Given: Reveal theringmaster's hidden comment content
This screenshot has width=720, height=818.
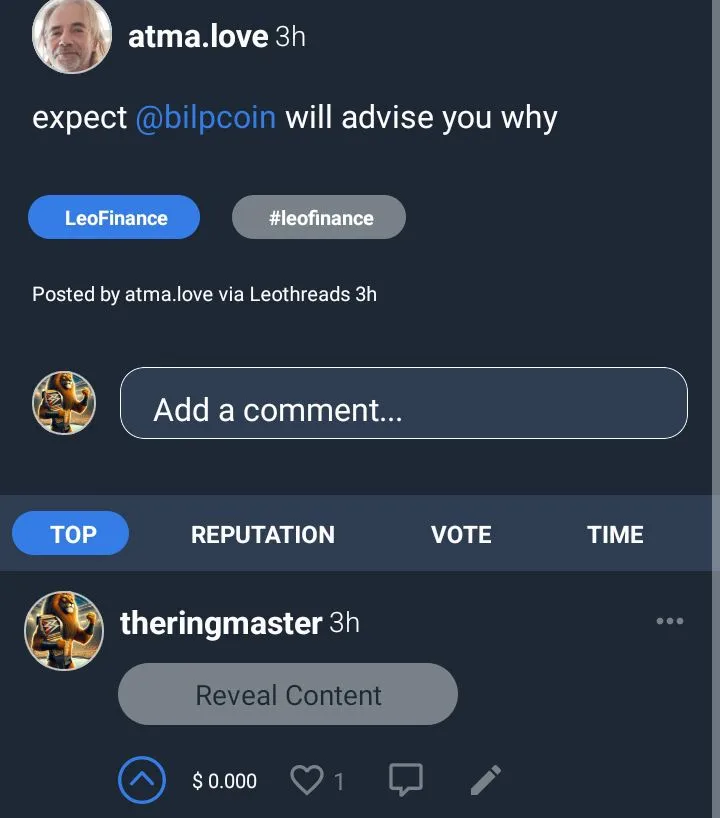Looking at the screenshot, I should pyautogui.click(x=288, y=695).
